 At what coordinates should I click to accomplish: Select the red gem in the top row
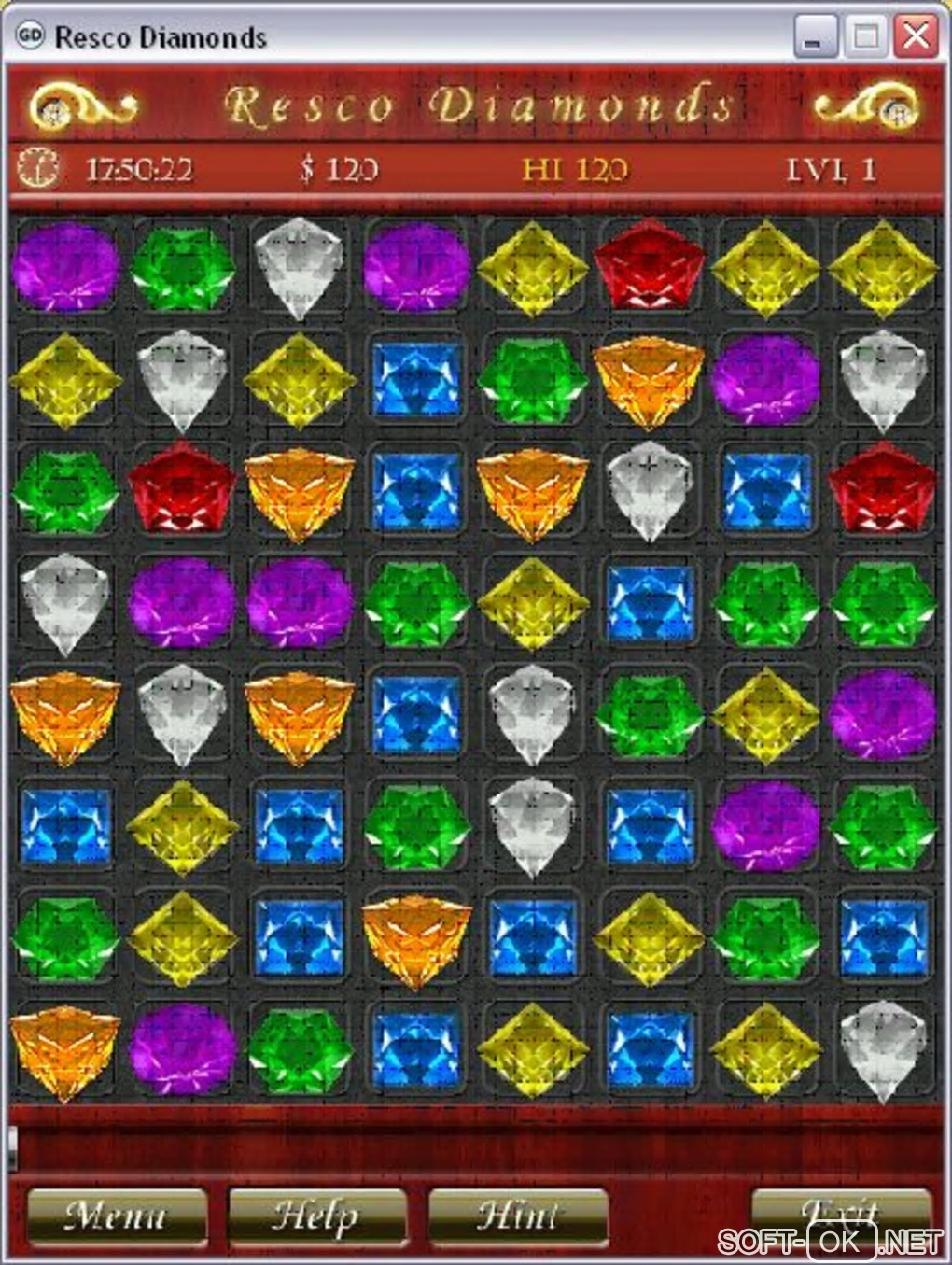coord(650,265)
